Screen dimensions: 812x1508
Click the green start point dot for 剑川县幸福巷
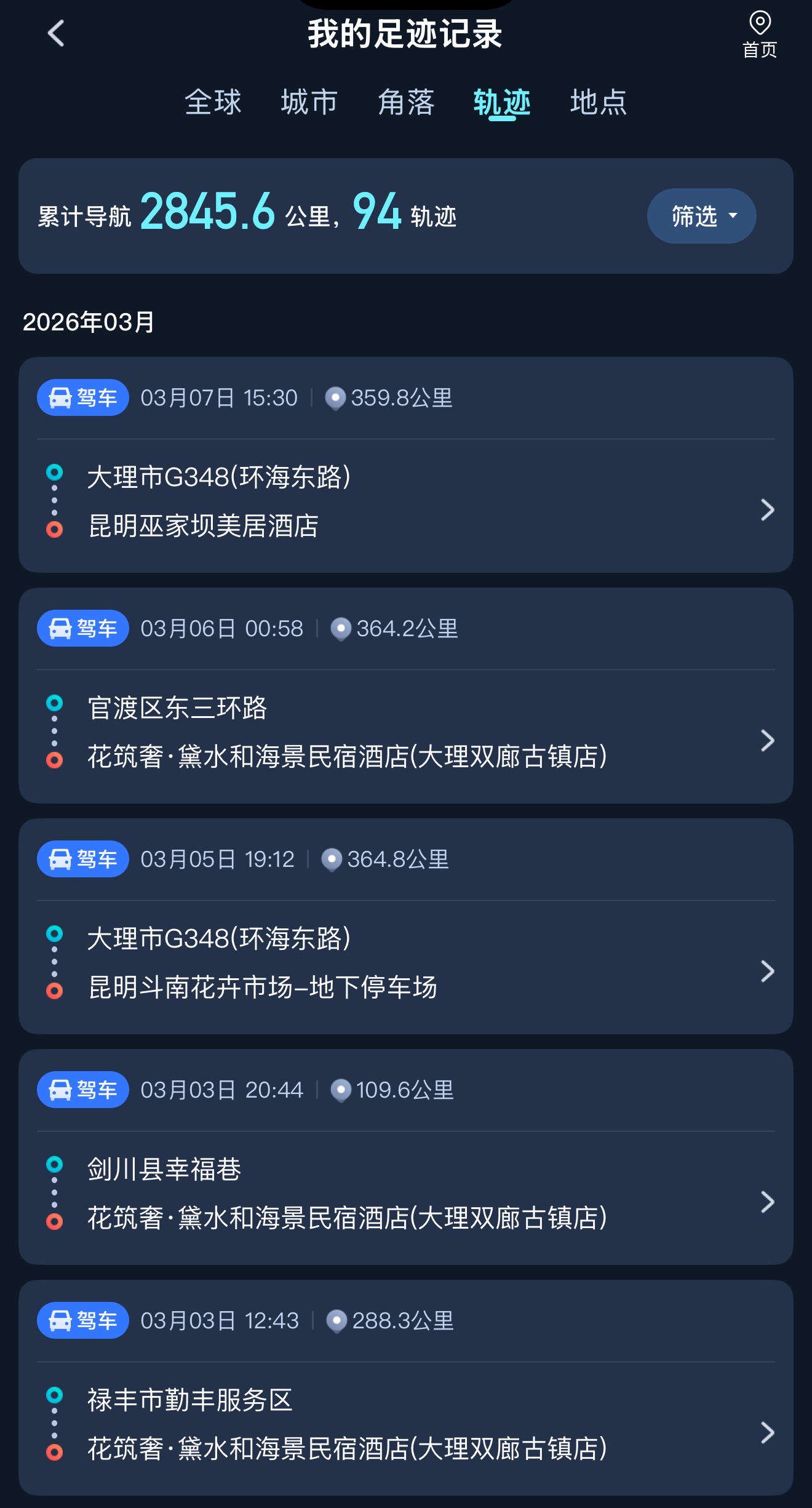(55, 1167)
